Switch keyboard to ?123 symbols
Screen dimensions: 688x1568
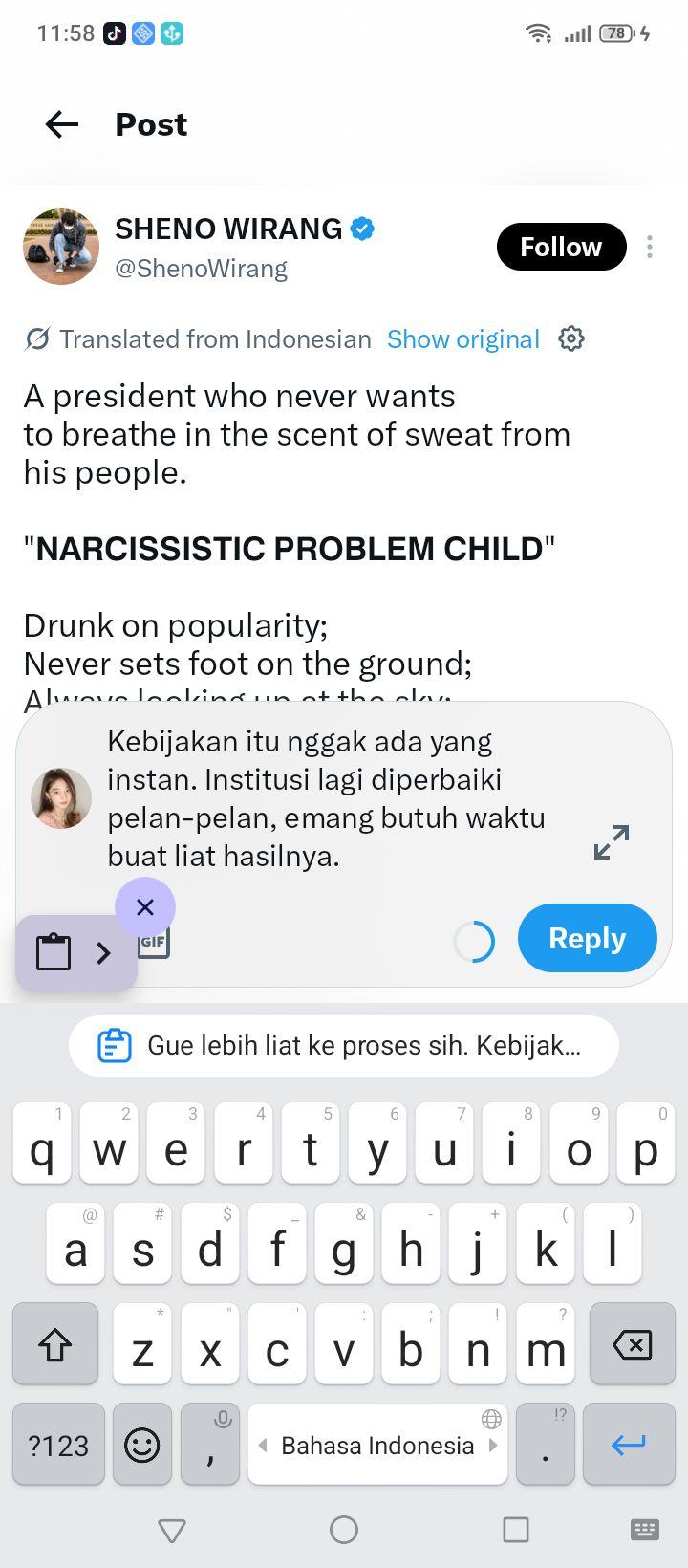click(58, 1444)
